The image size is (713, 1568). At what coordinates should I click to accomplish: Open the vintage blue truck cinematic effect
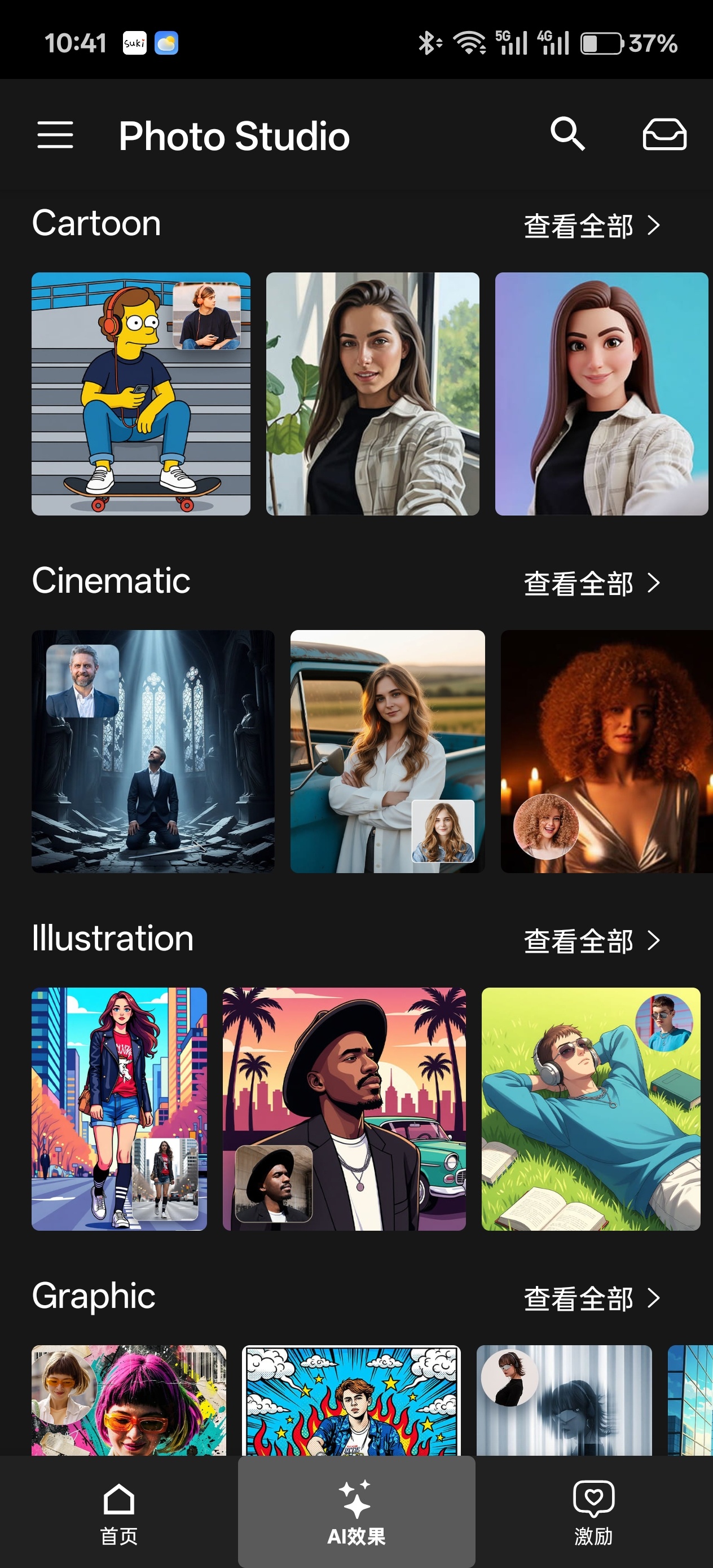tap(388, 751)
